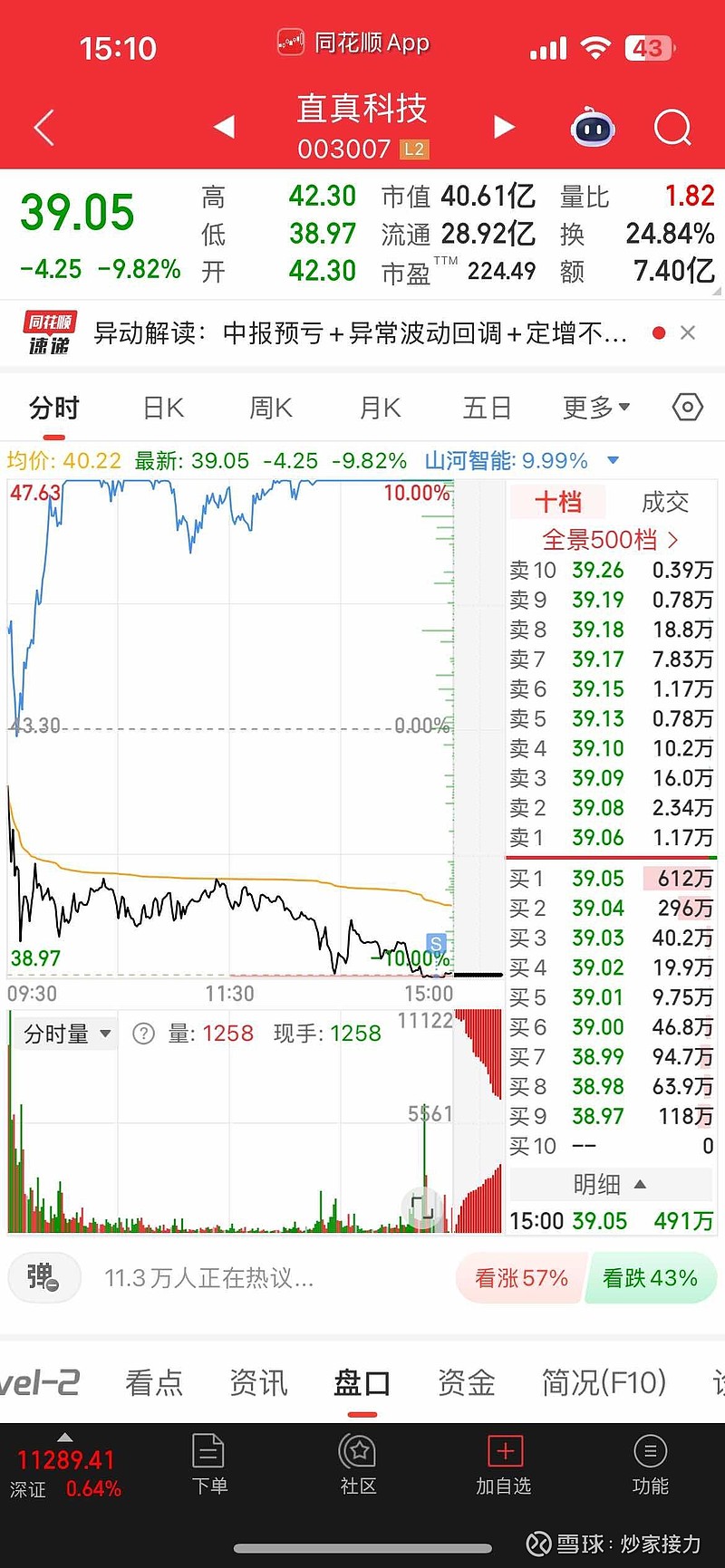Open 全景500档 full depth view
The image size is (725, 1568).
(x=610, y=540)
